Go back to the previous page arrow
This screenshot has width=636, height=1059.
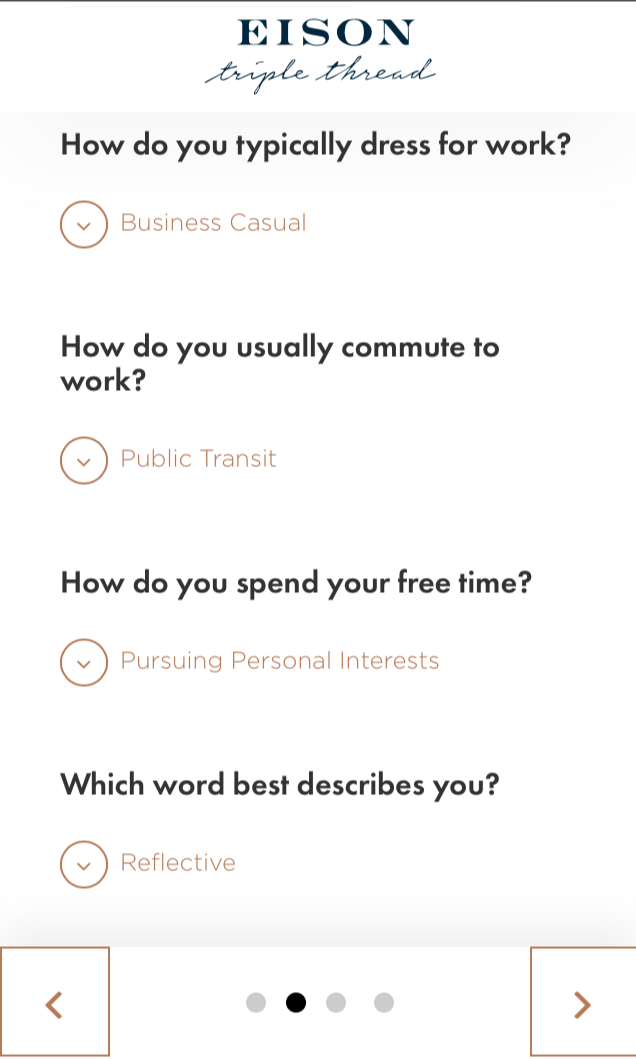[55, 1003]
